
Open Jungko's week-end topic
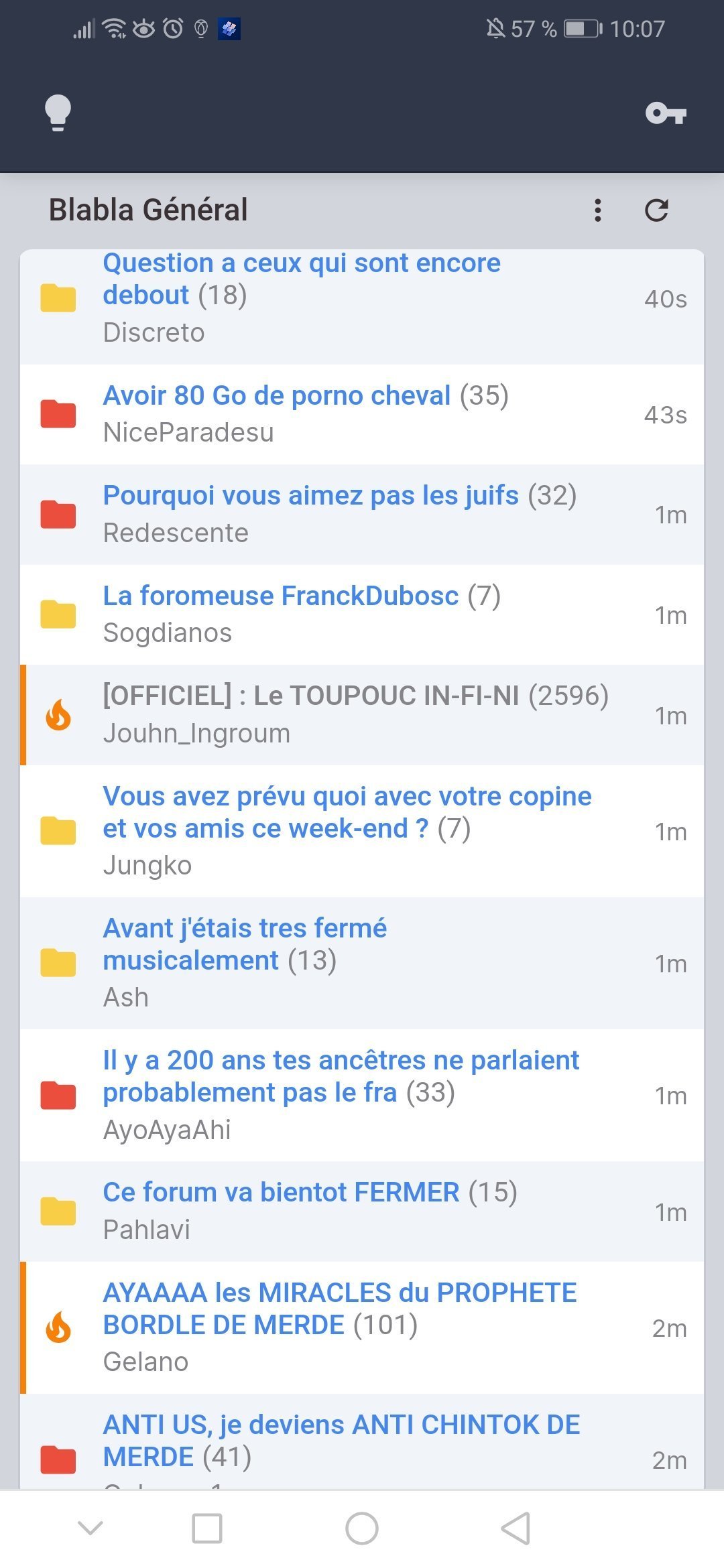tap(362, 831)
